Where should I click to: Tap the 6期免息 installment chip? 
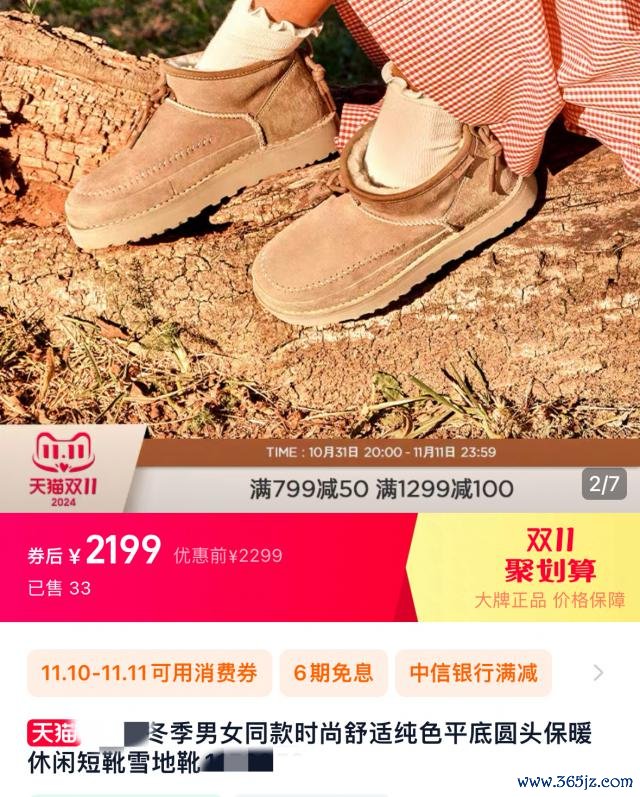(x=333, y=673)
